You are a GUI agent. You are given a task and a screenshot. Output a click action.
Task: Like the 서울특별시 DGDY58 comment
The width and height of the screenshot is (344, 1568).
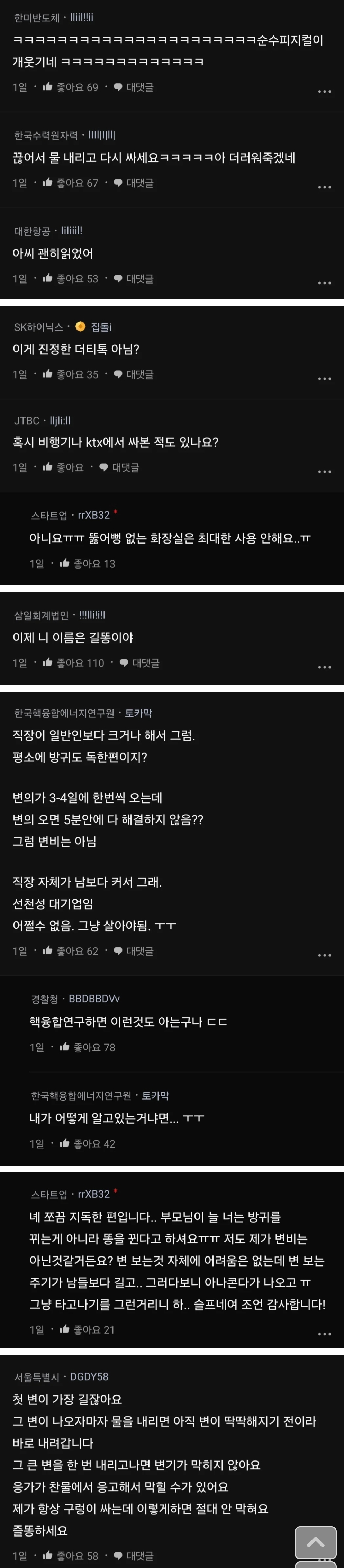point(70,1555)
